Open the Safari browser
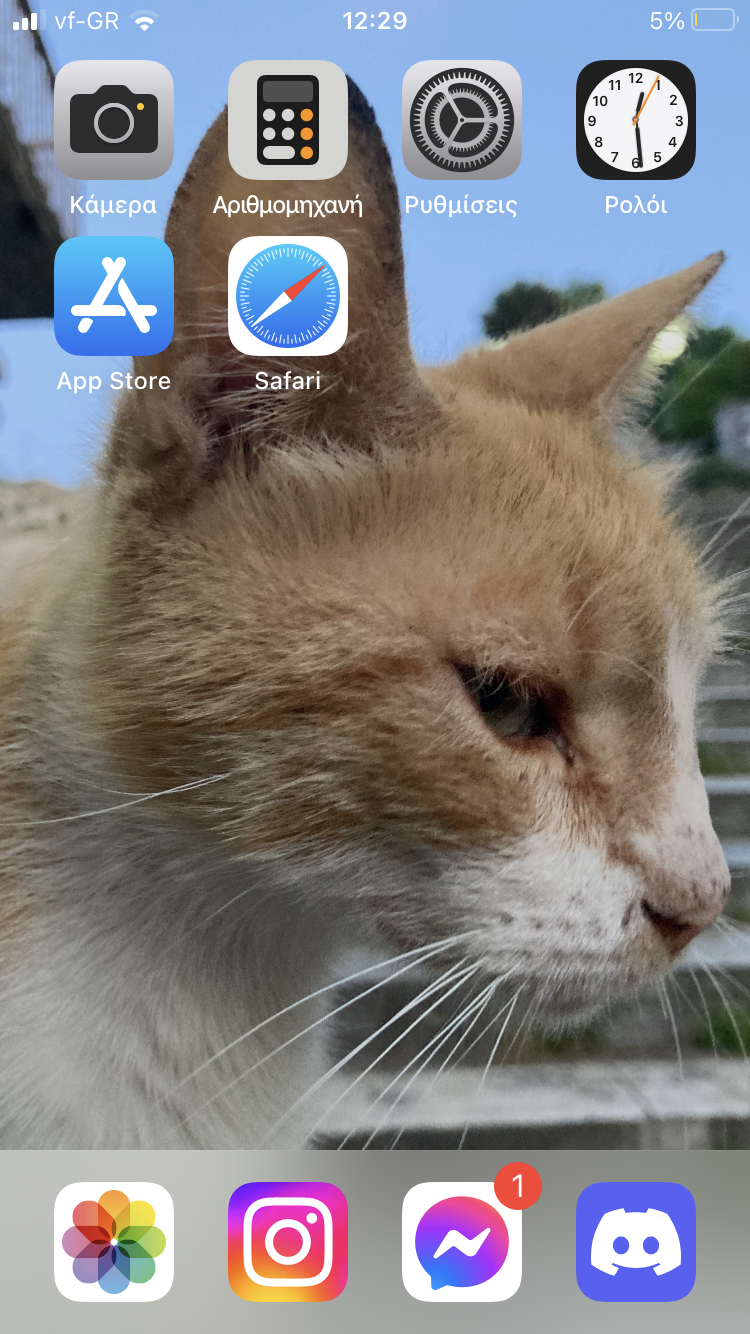750x1334 pixels. pyautogui.click(x=288, y=296)
